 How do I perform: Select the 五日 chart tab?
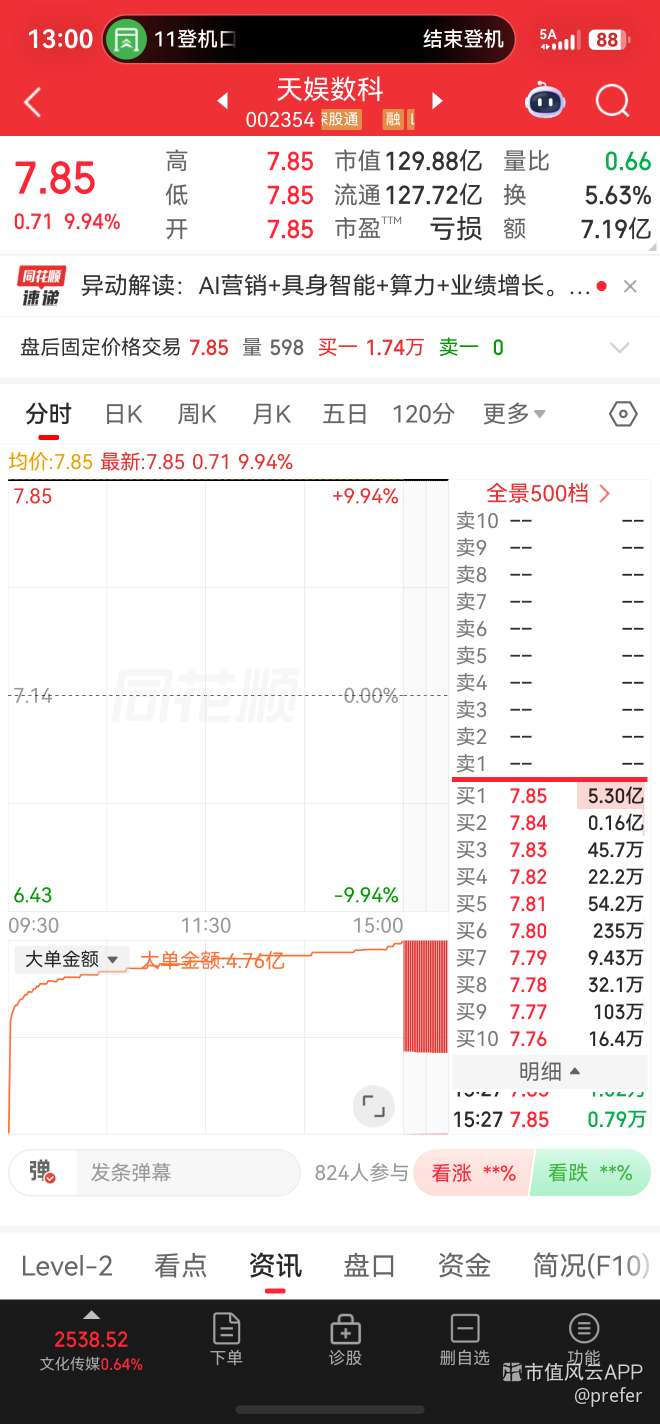(345, 414)
